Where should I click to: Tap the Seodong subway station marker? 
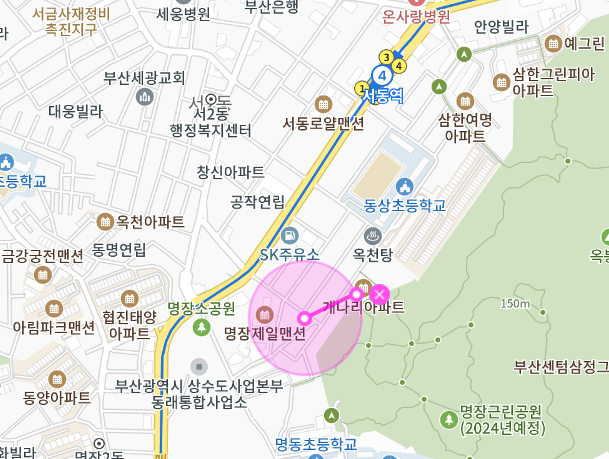tap(382, 75)
